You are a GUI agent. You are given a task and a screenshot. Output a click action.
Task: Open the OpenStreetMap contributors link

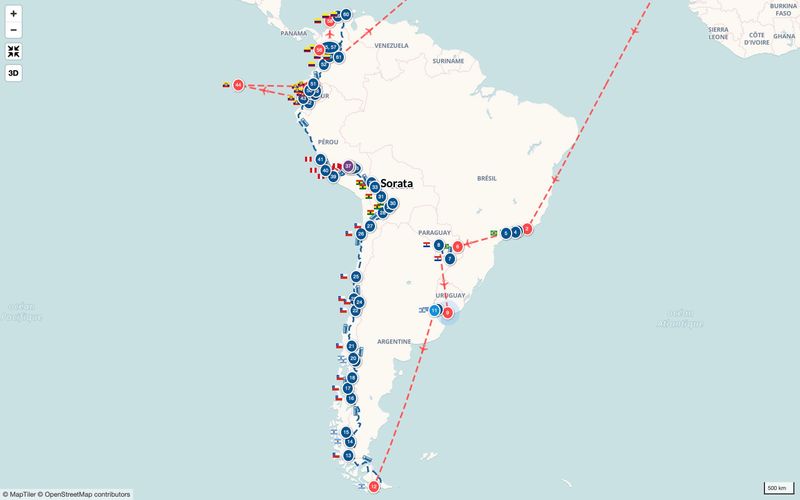tap(87, 494)
